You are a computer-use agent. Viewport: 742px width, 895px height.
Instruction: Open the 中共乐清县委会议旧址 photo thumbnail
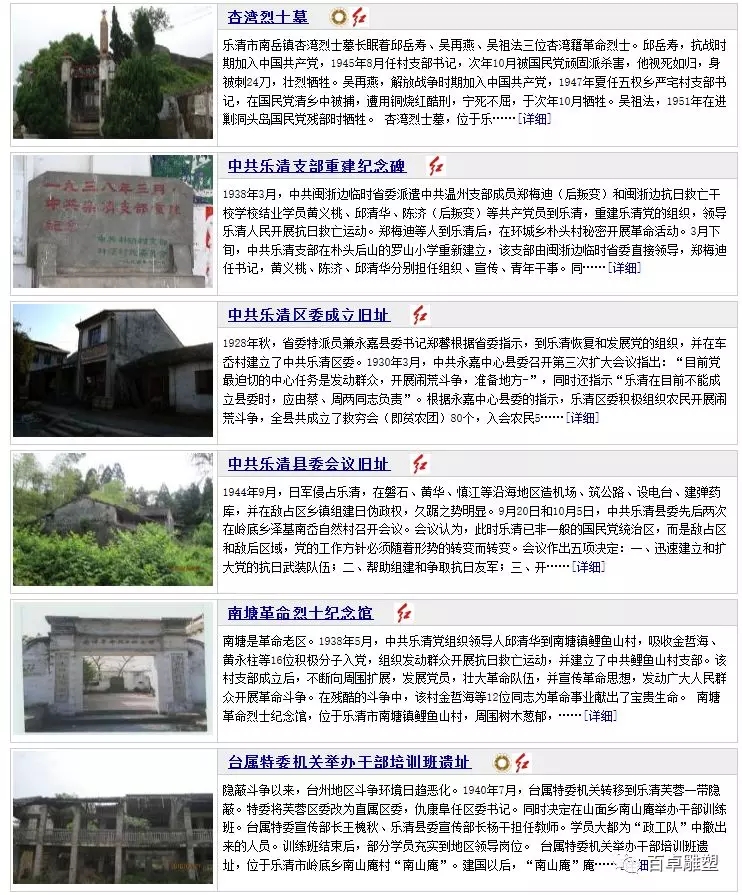tap(113, 519)
